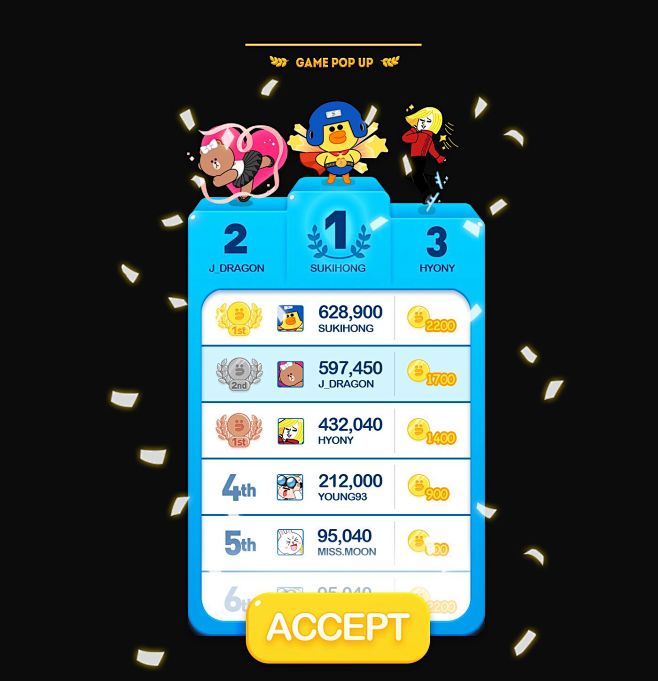
Task: Open YOUNG93's leaderboard row
Action: click(336, 487)
